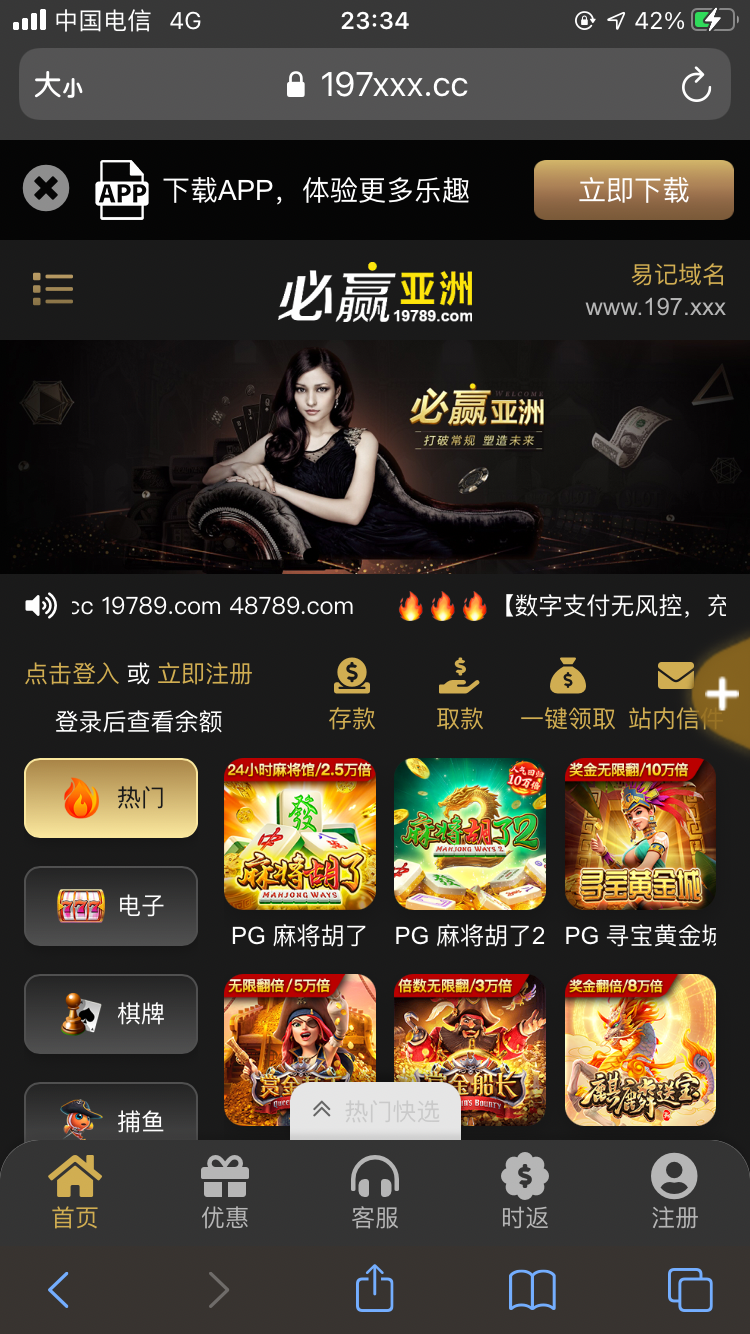Open the 时返 tab
The height and width of the screenshot is (1334, 750).
[525, 1192]
